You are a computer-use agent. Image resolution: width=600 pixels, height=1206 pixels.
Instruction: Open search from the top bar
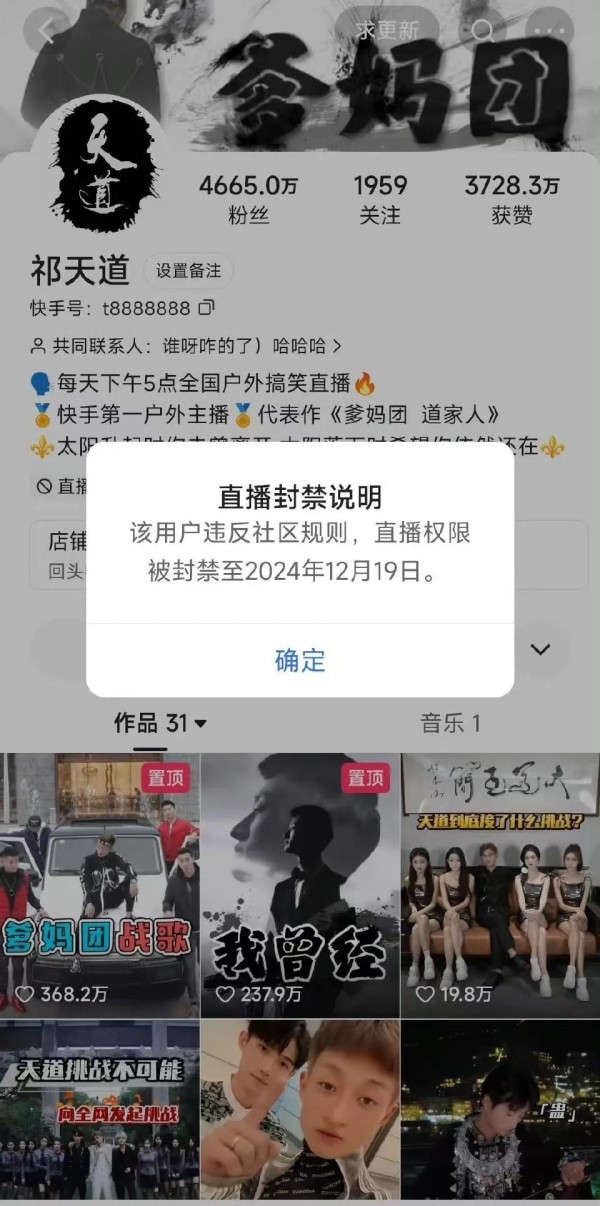(484, 31)
